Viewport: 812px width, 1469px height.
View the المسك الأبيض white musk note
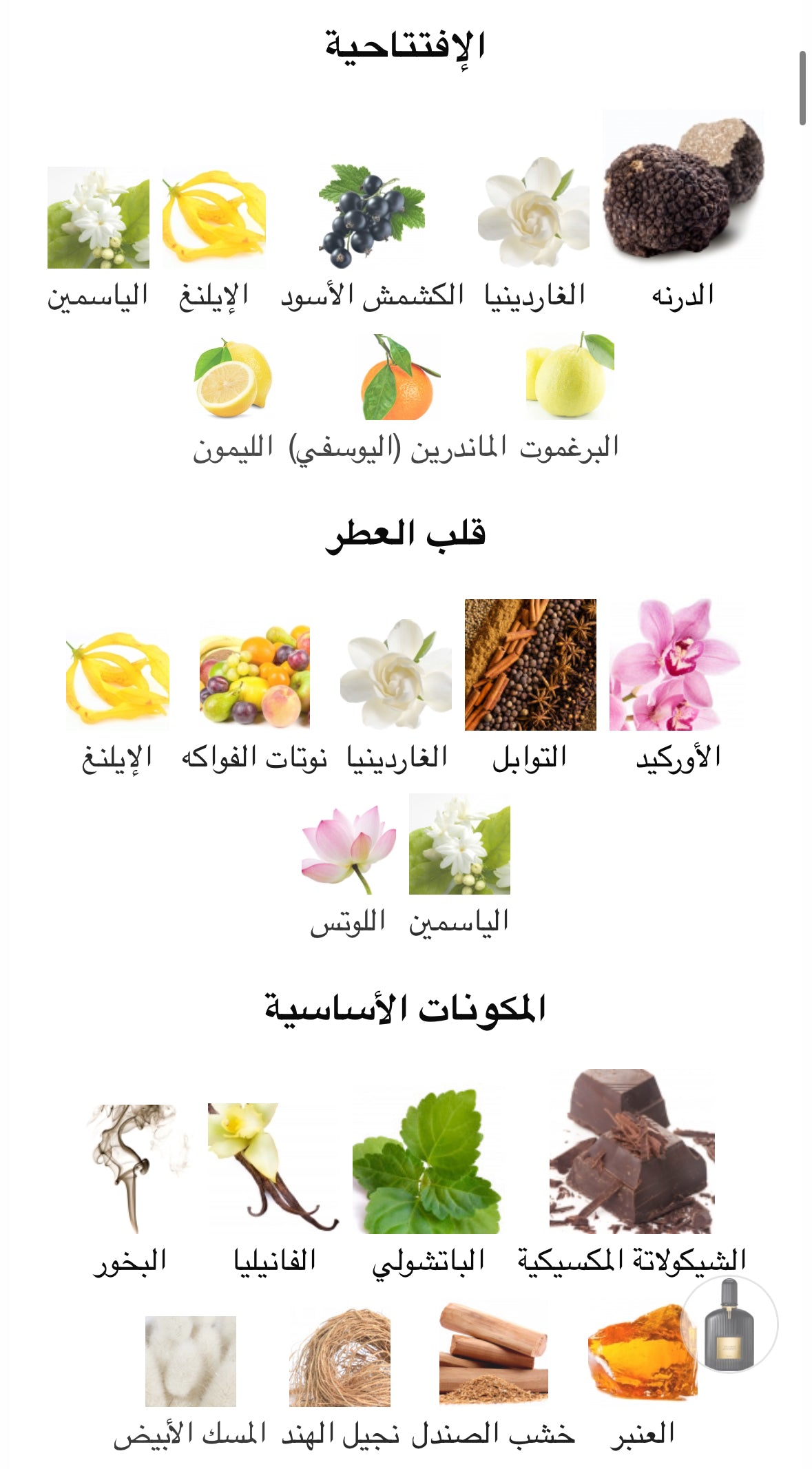(190, 1362)
